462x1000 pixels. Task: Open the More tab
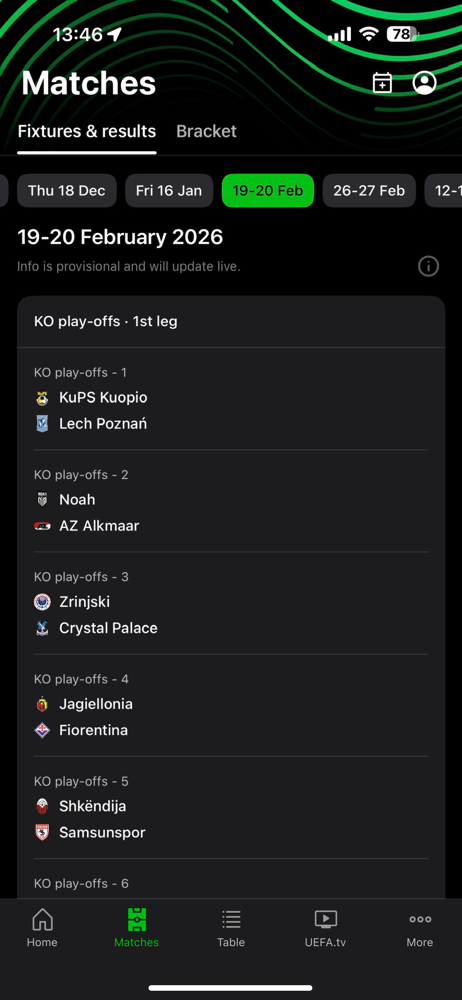click(420, 928)
